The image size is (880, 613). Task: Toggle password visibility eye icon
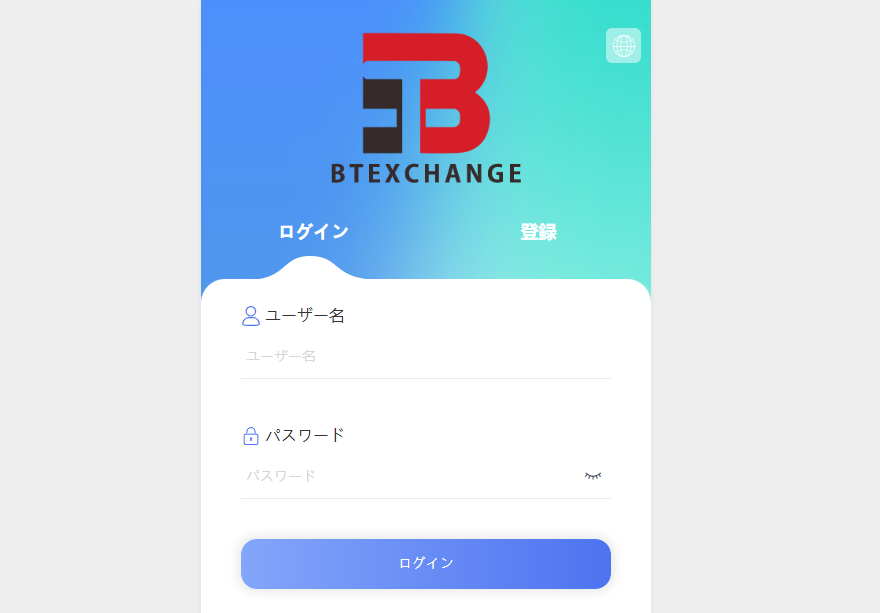(593, 476)
